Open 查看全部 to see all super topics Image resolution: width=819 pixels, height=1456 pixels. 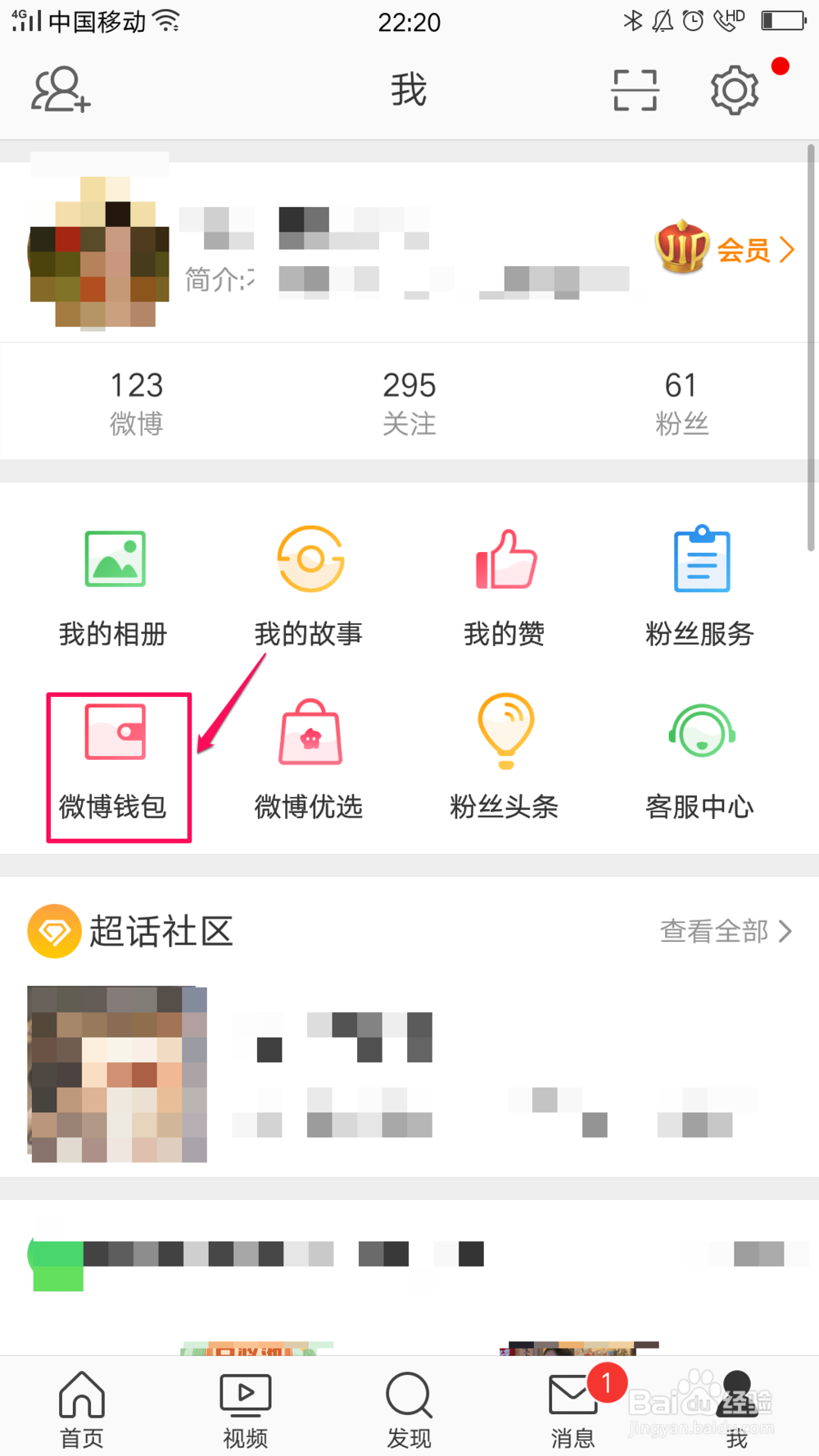pyautogui.click(x=724, y=930)
